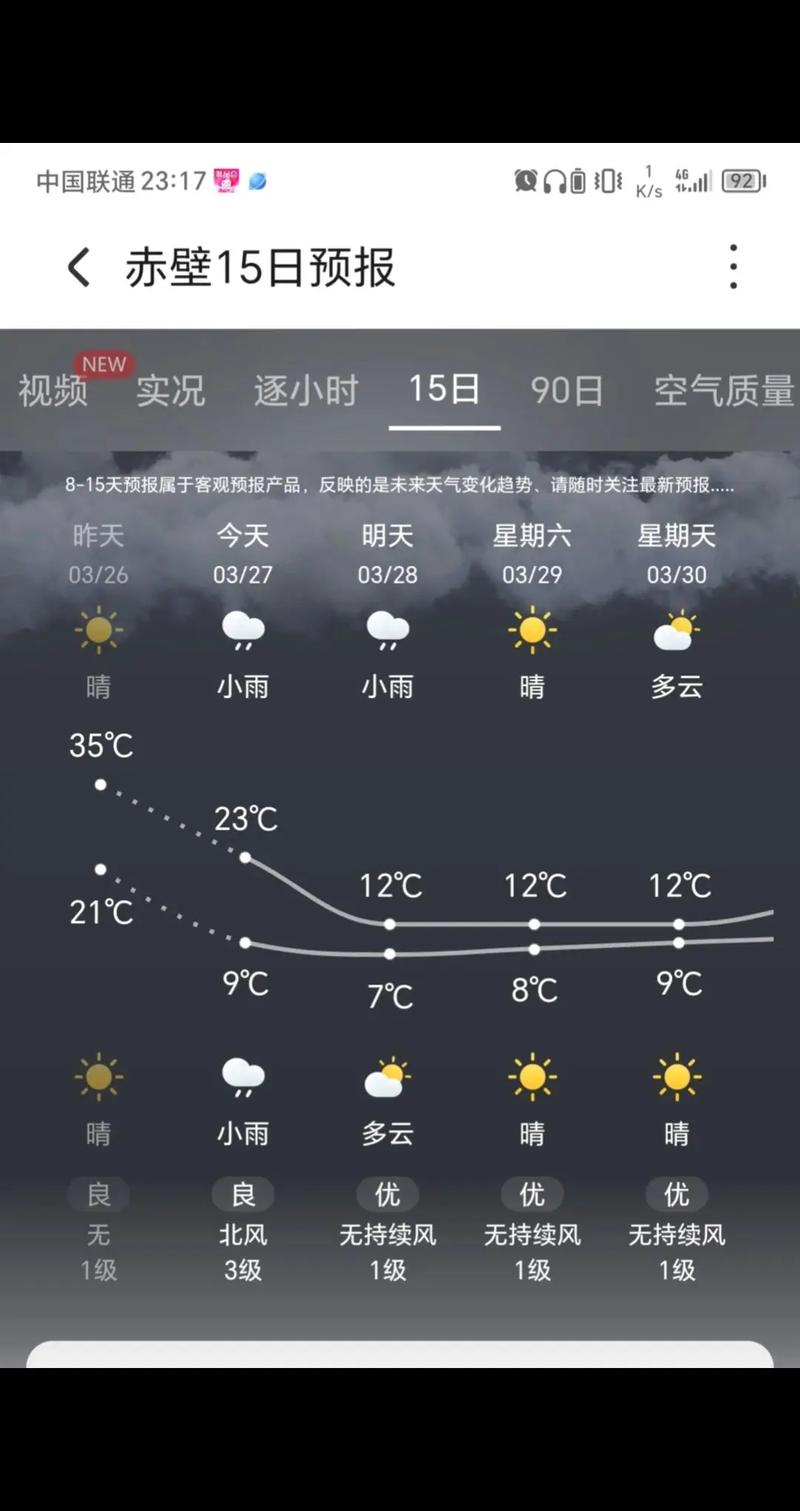Tap the night 多云 icon under 明天
This screenshot has width=800, height=1511.
[388, 1075]
